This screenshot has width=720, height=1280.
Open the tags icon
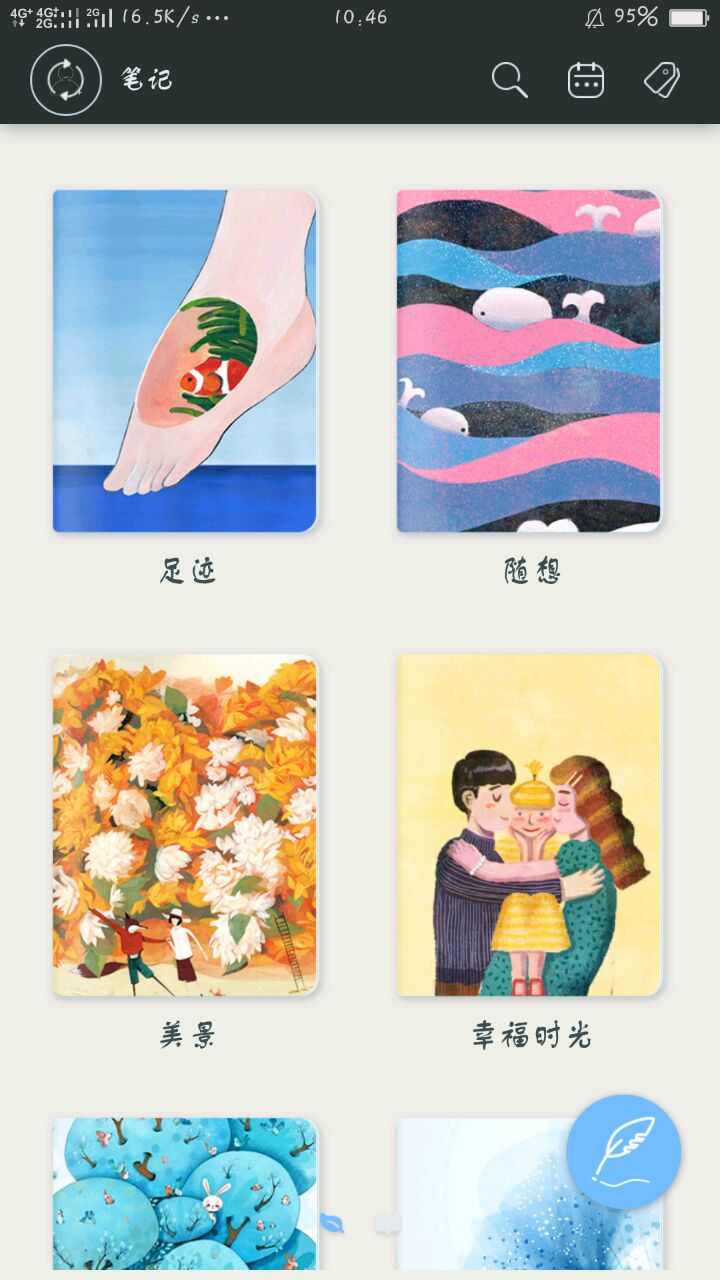click(662, 80)
